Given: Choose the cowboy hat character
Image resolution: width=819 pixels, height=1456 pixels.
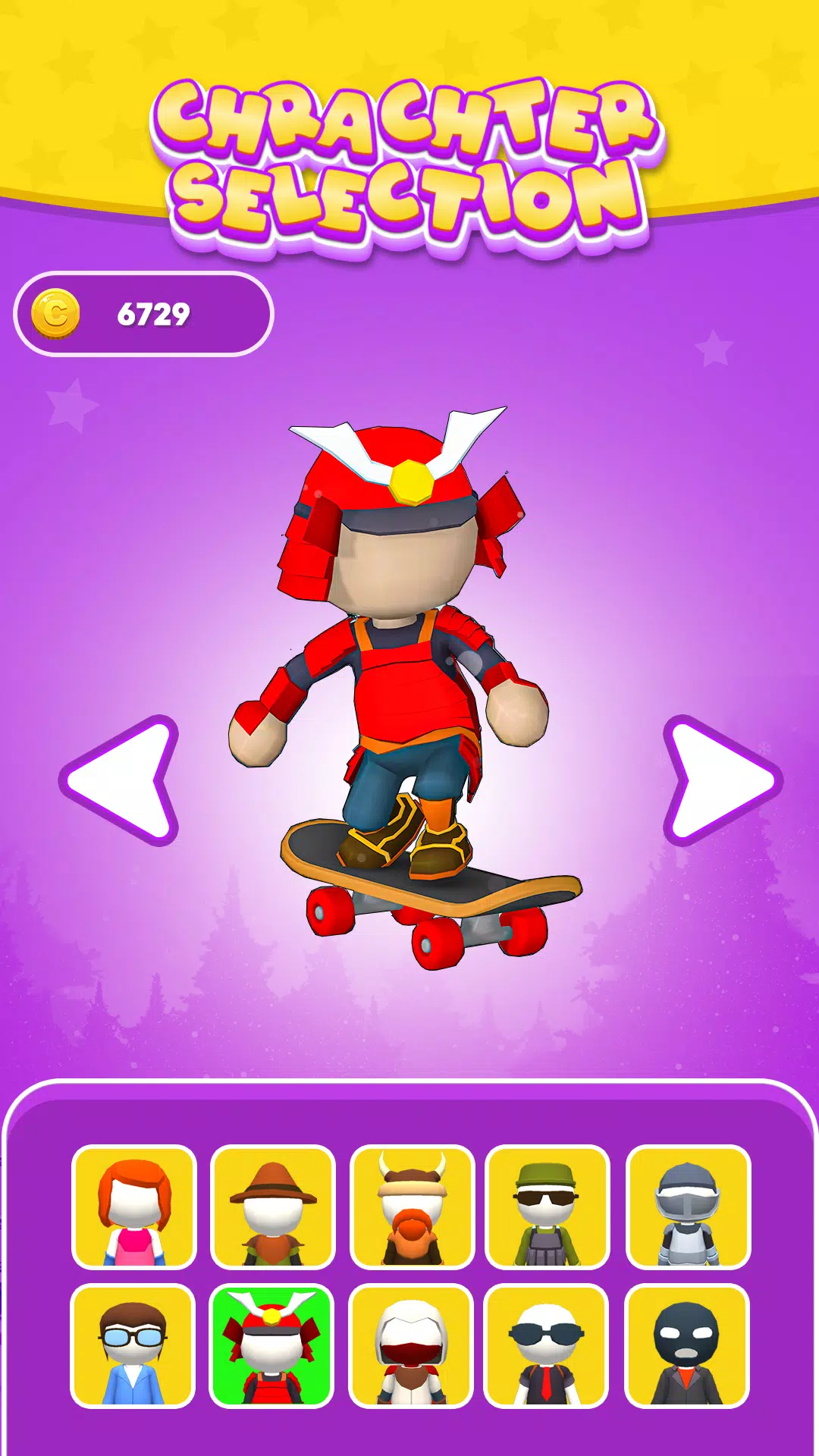Looking at the screenshot, I should (x=273, y=1207).
